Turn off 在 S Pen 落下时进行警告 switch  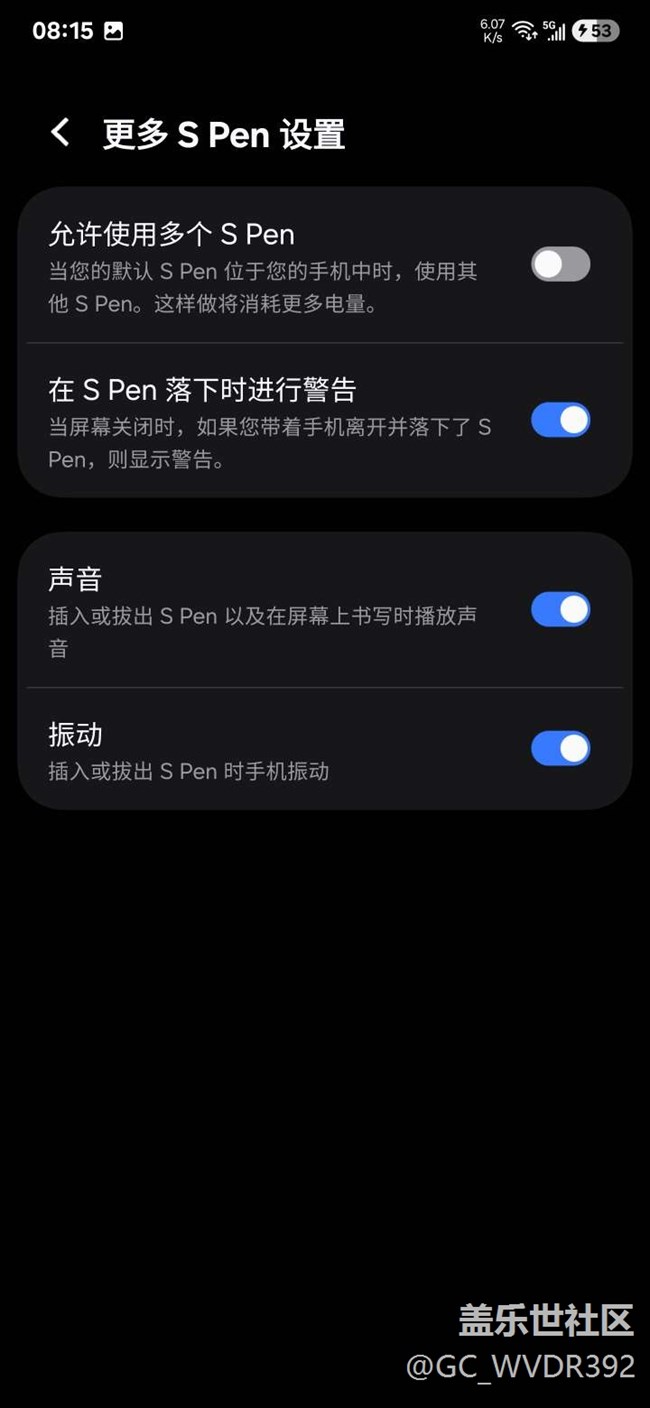560,420
